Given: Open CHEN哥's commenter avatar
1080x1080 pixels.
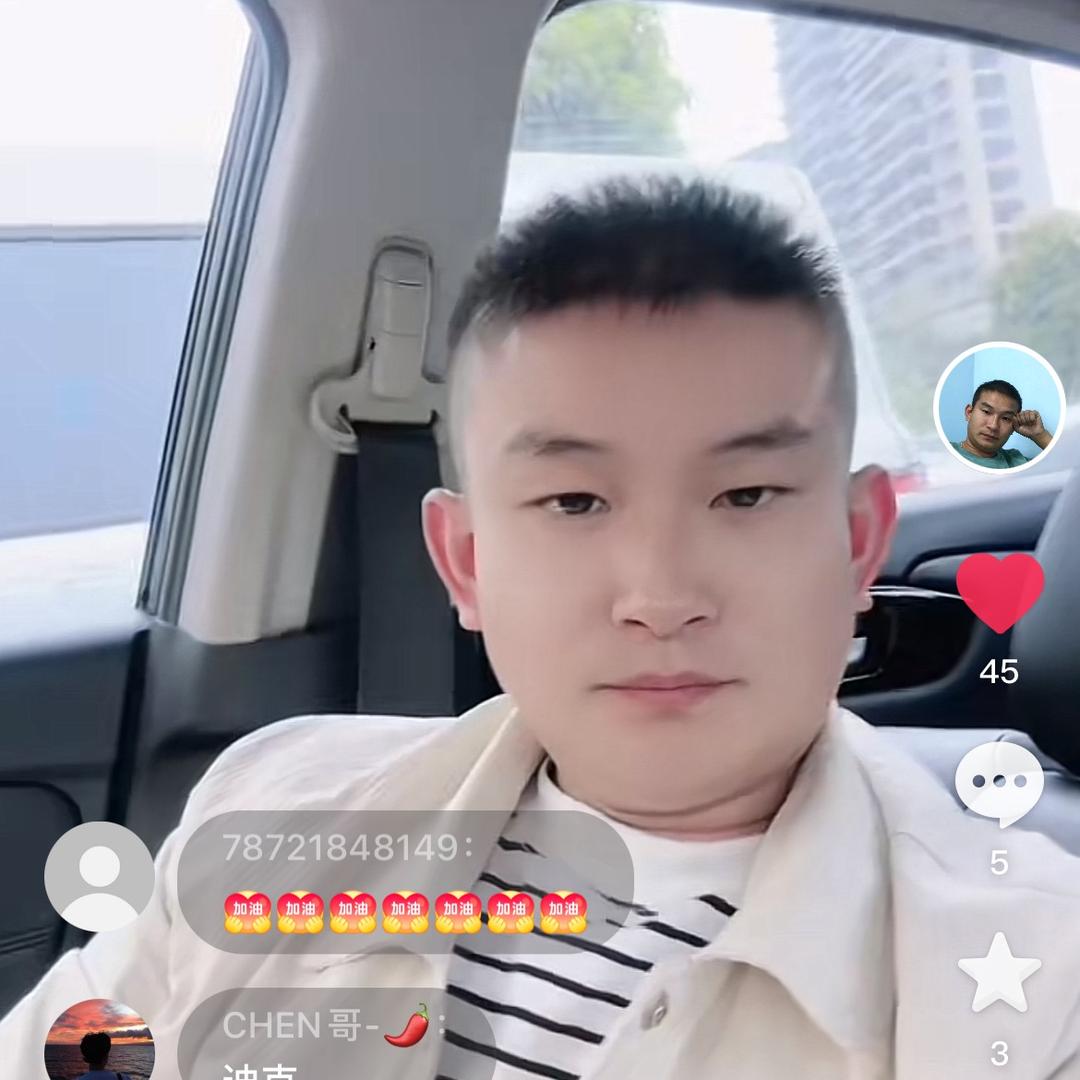Looking at the screenshot, I should [x=100, y=1040].
